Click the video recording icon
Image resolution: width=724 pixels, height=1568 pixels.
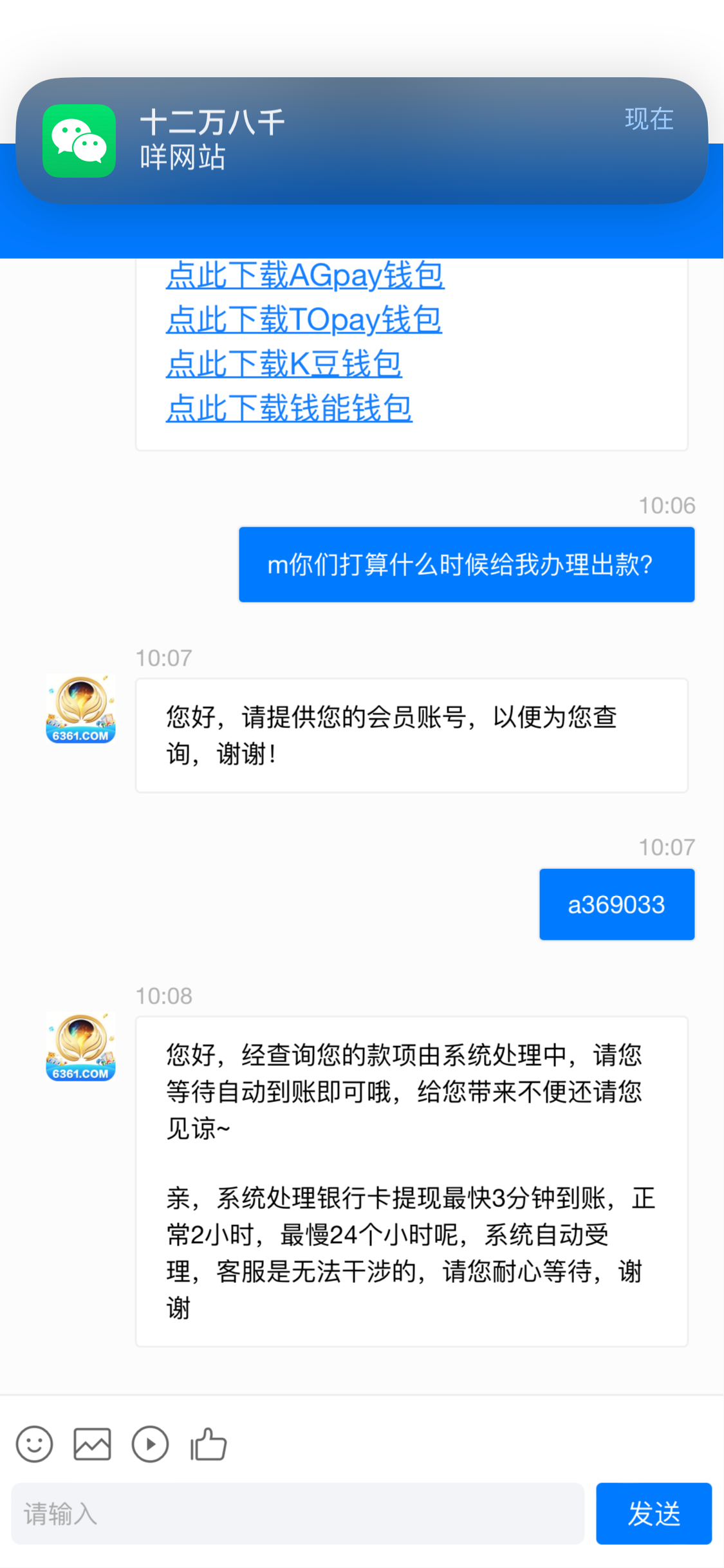(x=149, y=1444)
